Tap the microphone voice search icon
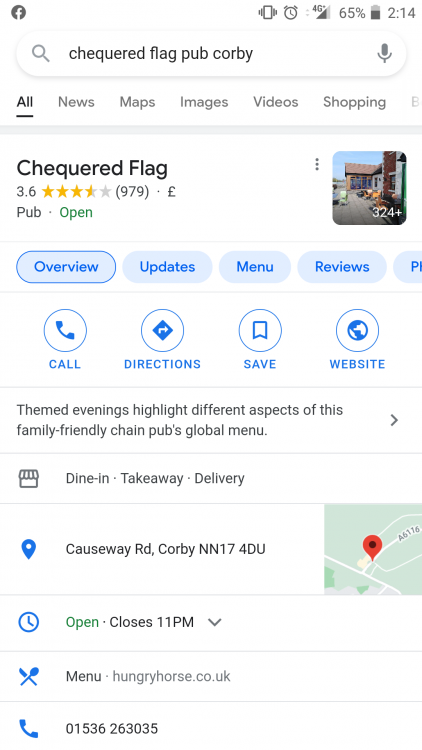This screenshot has width=422, height=750. [x=384, y=54]
